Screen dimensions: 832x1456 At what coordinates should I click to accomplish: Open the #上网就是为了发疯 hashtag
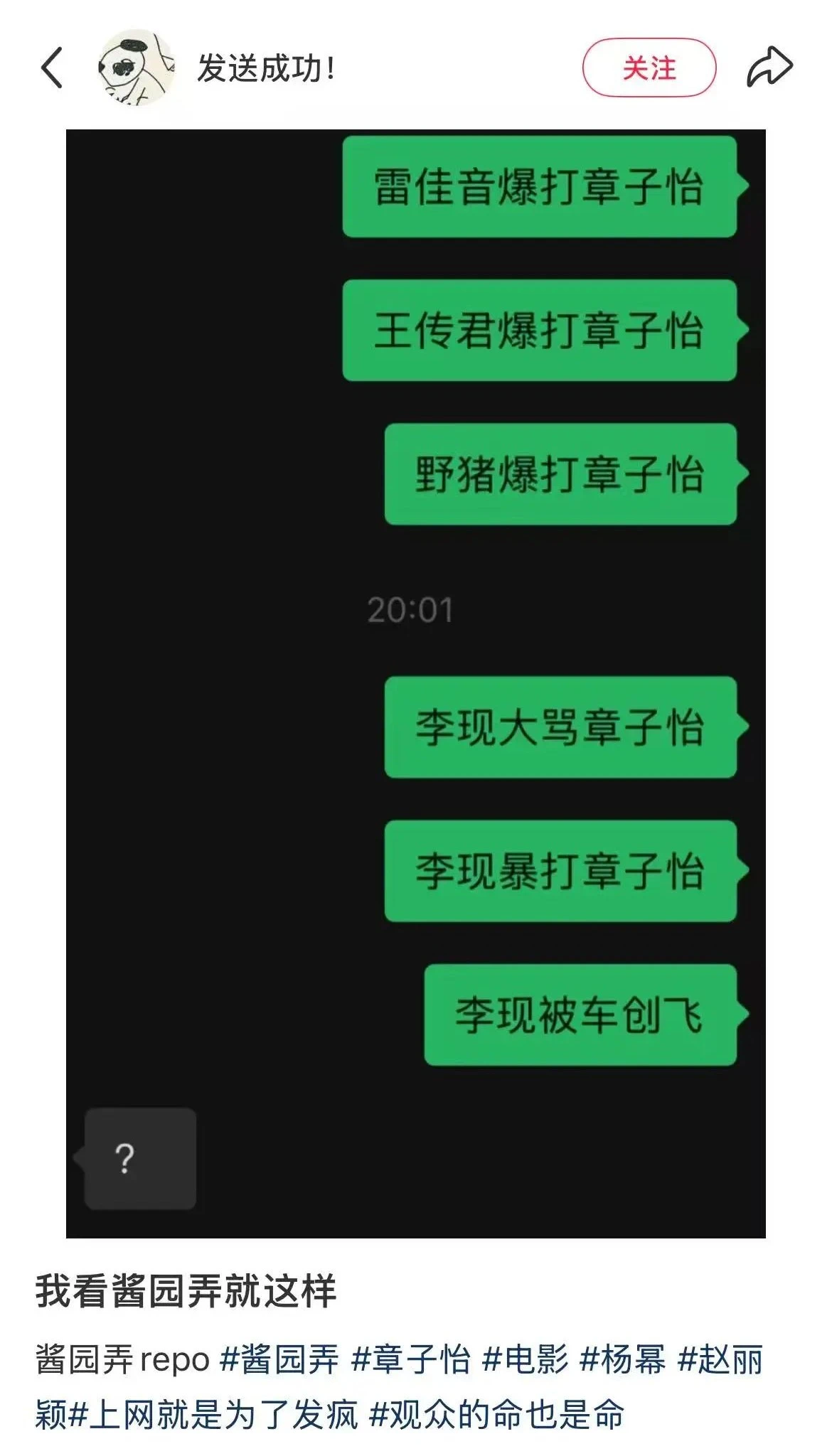click(215, 1414)
